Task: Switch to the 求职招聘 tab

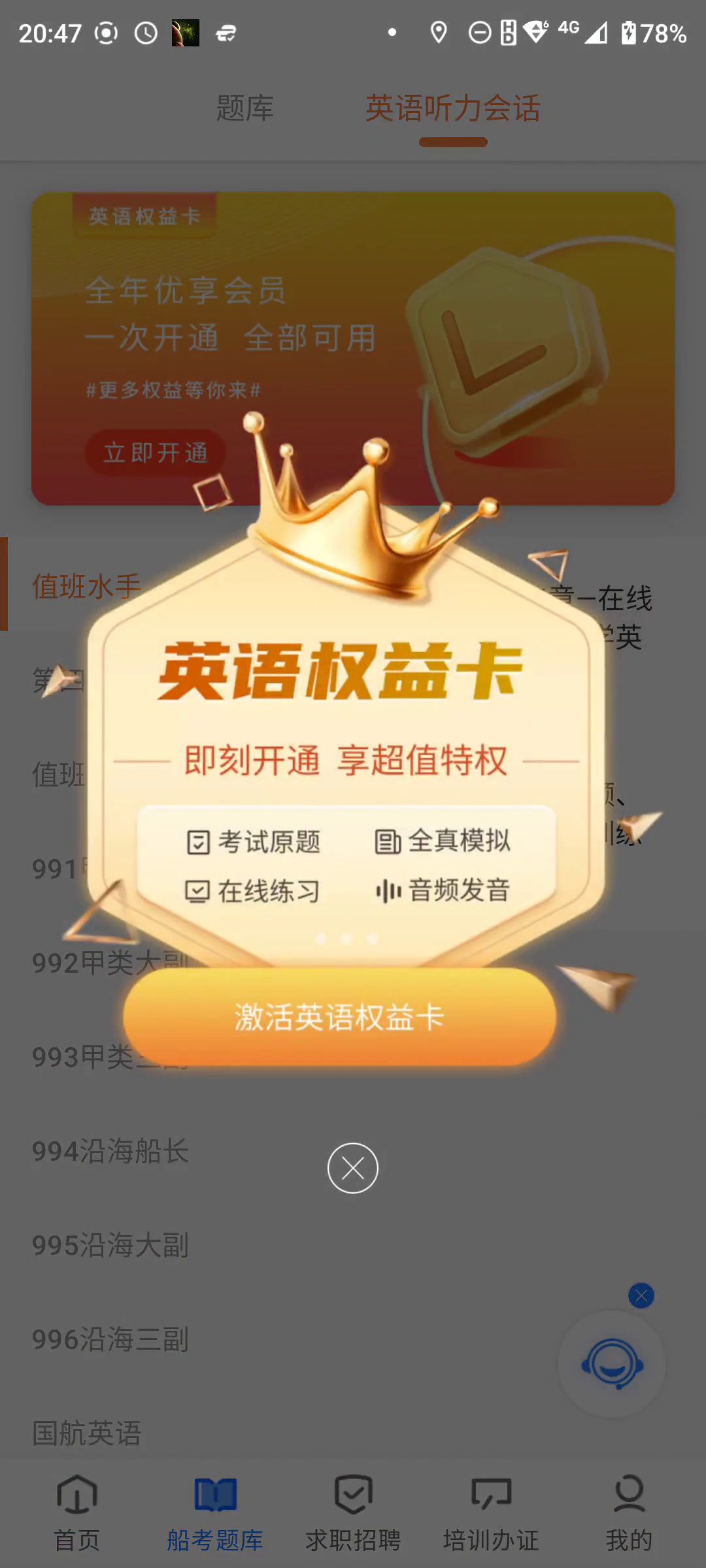Action: click(x=353, y=1512)
